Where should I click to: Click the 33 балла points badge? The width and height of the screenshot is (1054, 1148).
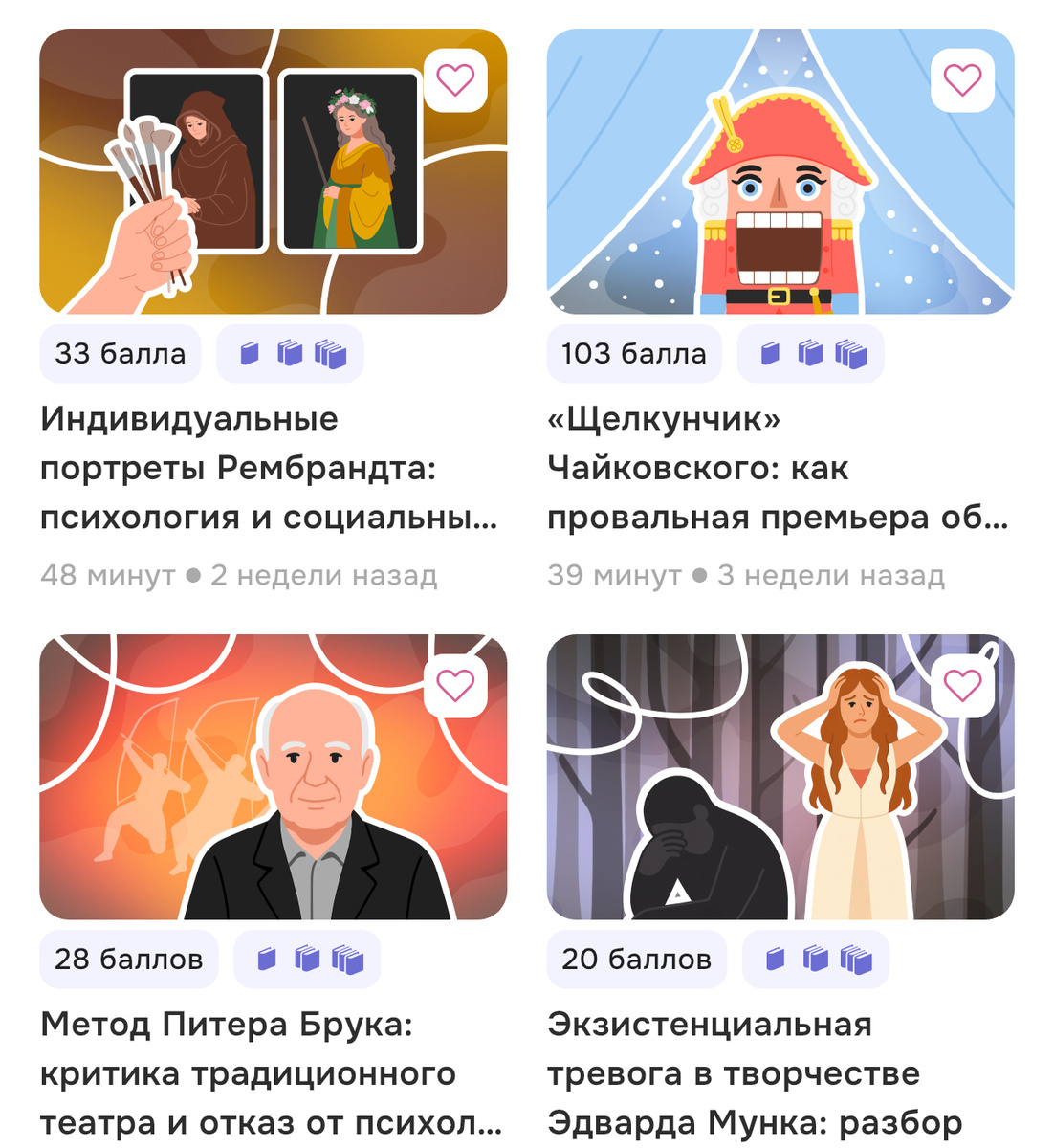click(121, 354)
